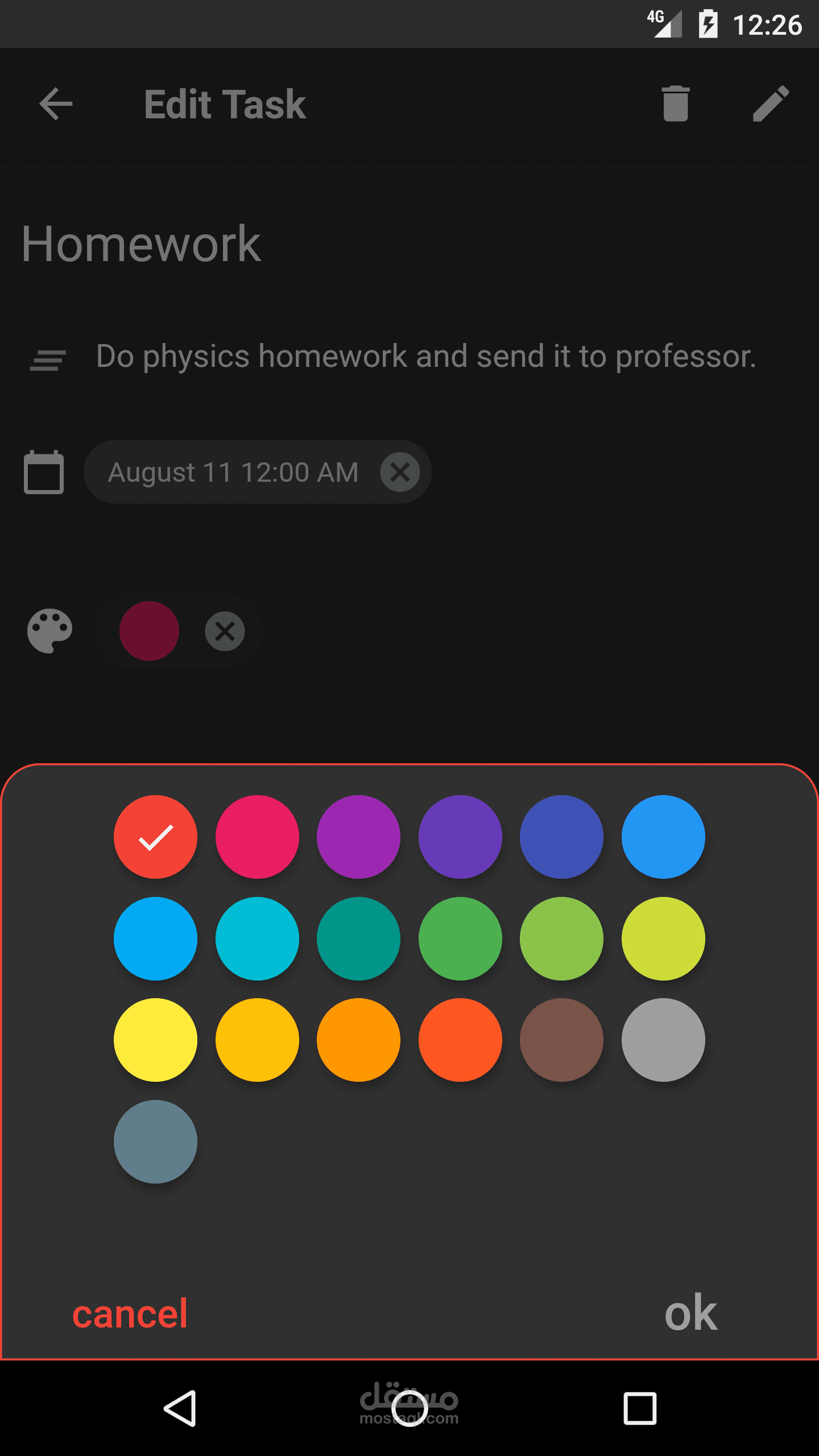819x1456 pixels.
Task: Select the cyan color swatch
Action: (257, 938)
